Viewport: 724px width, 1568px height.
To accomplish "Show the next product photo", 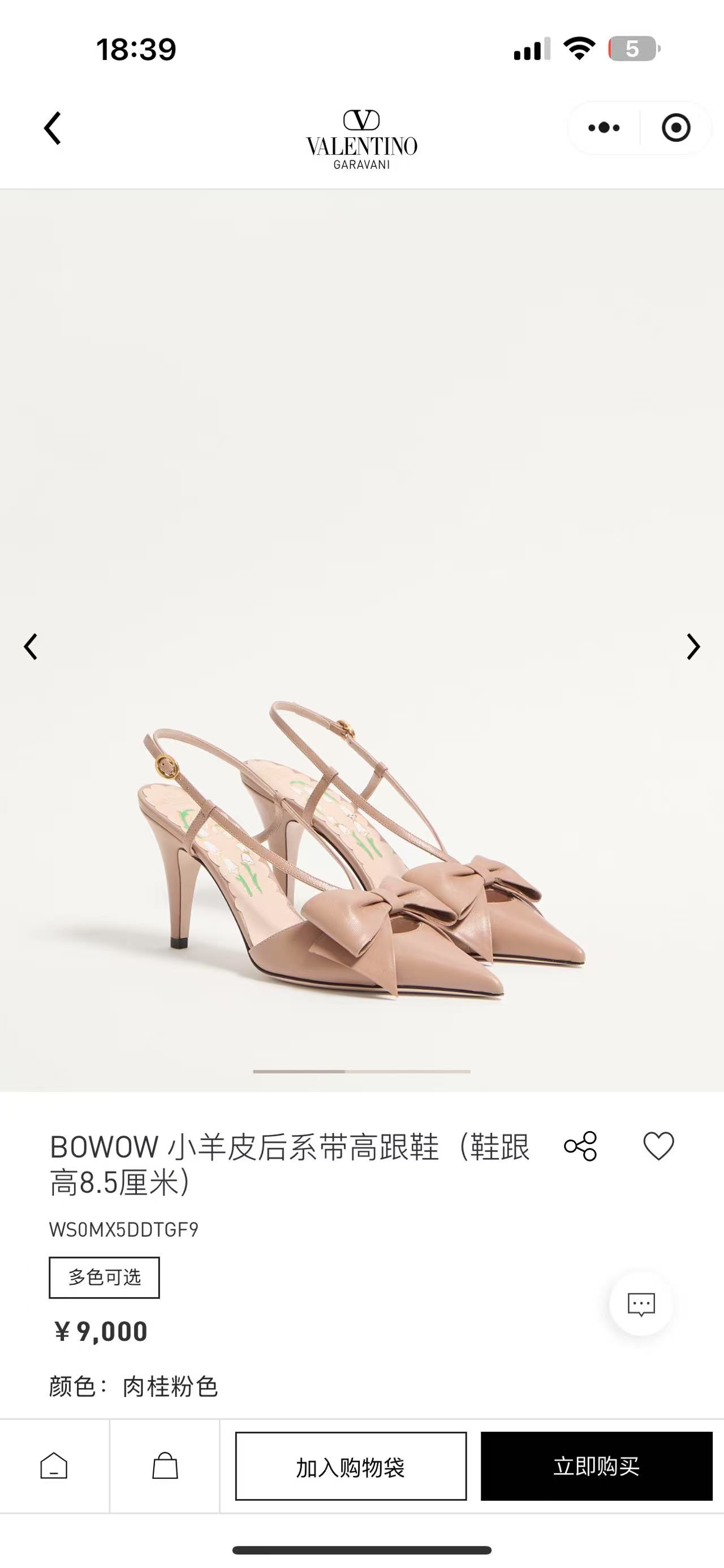I will click(693, 647).
